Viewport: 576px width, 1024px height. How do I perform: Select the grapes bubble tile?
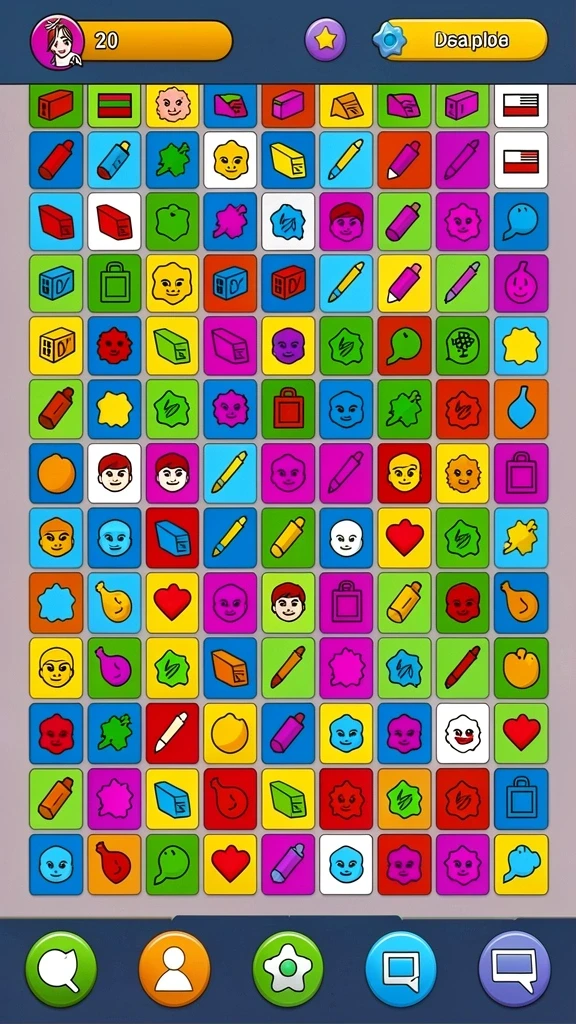click(x=462, y=346)
